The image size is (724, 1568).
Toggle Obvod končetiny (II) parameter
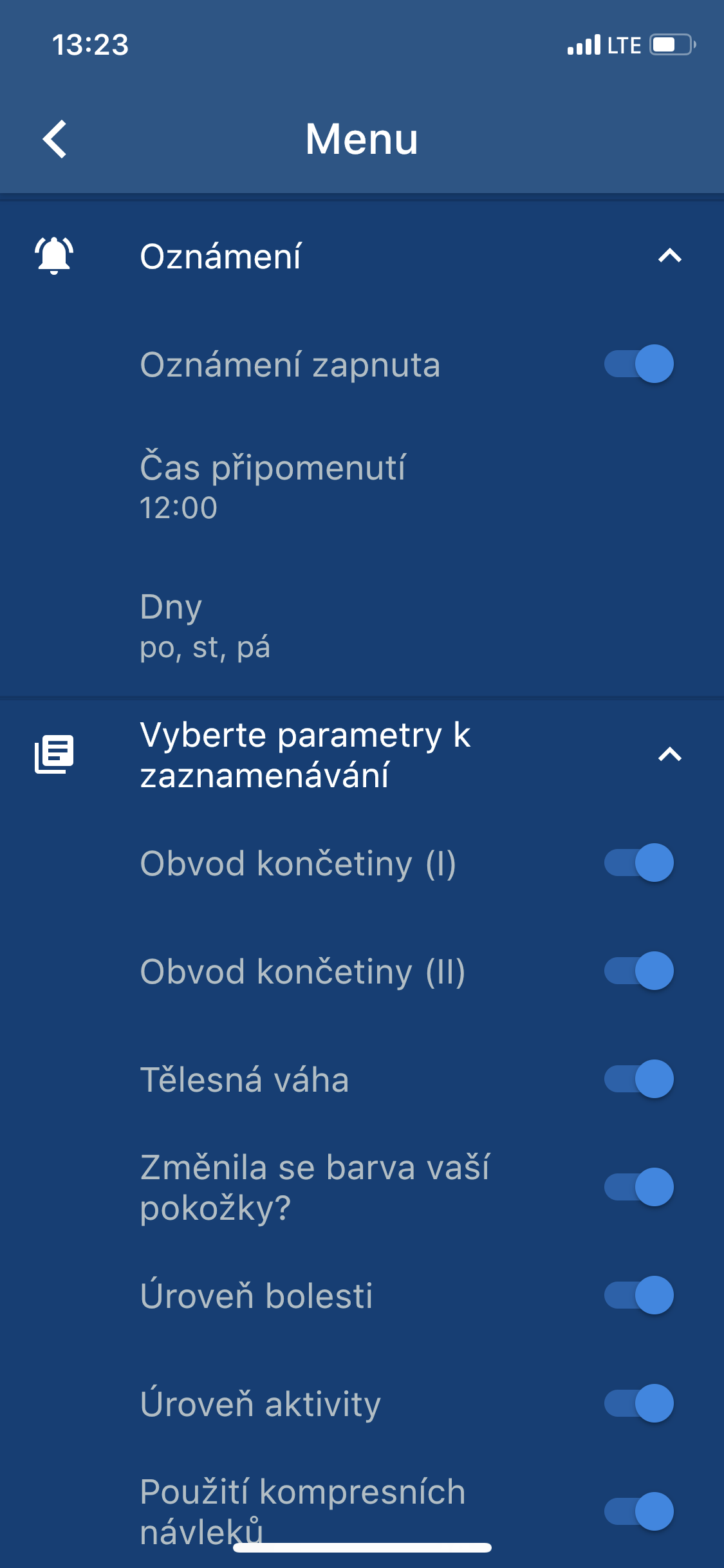coord(638,971)
